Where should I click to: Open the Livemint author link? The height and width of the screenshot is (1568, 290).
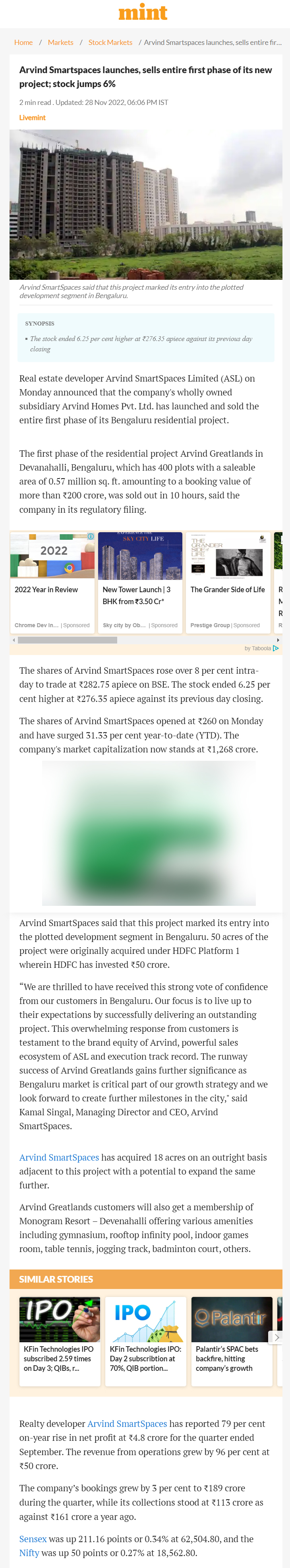click(x=32, y=118)
